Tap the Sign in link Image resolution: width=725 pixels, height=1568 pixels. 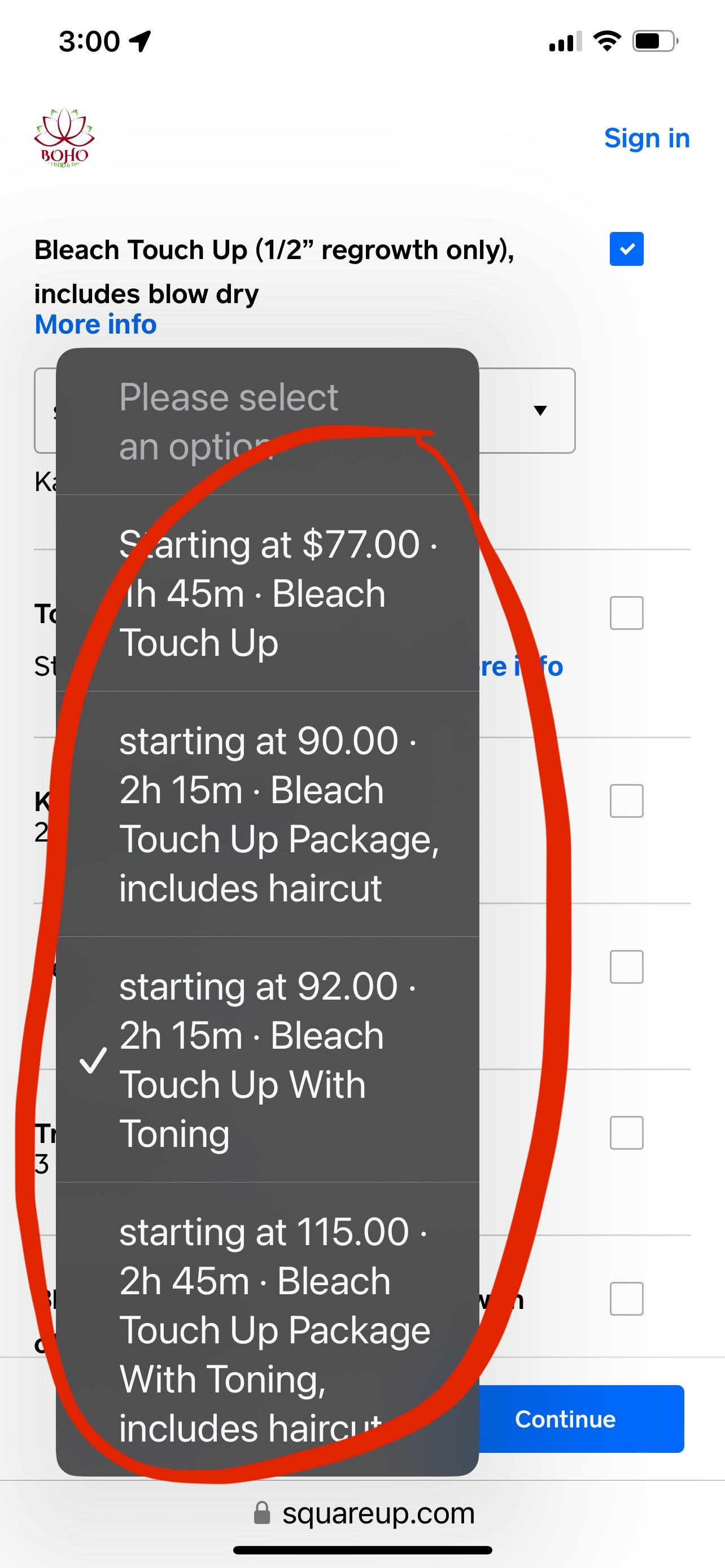coord(647,139)
